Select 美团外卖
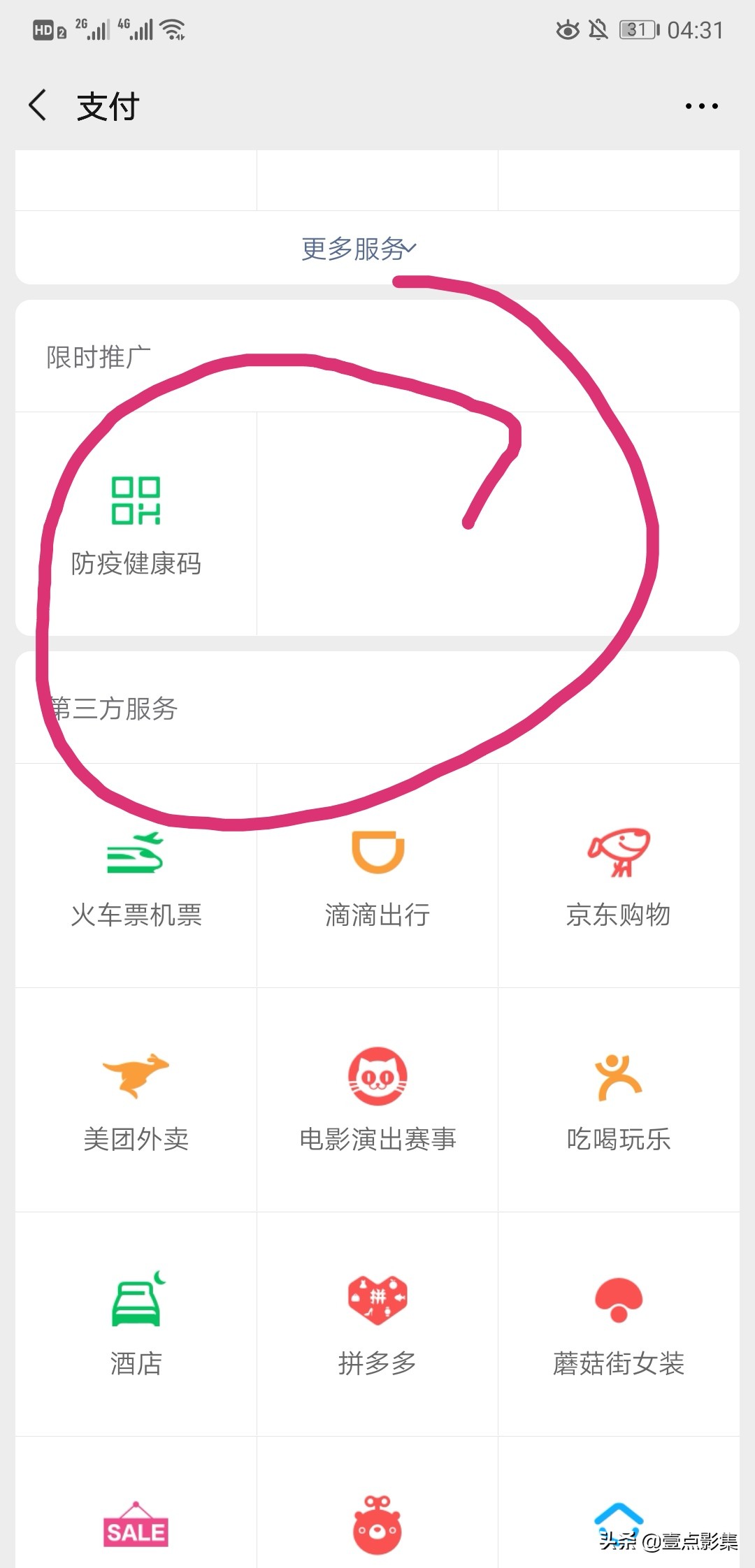755x1568 pixels. click(x=136, y=1100)
